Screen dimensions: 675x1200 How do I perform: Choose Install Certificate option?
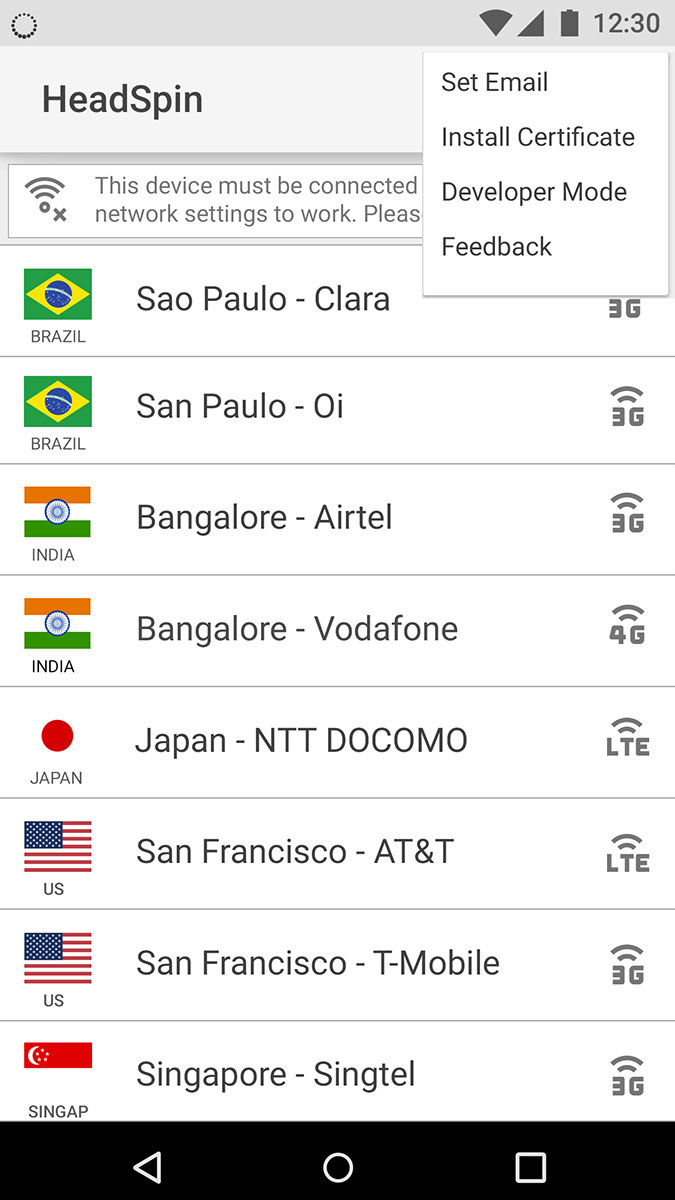point(545,137)
